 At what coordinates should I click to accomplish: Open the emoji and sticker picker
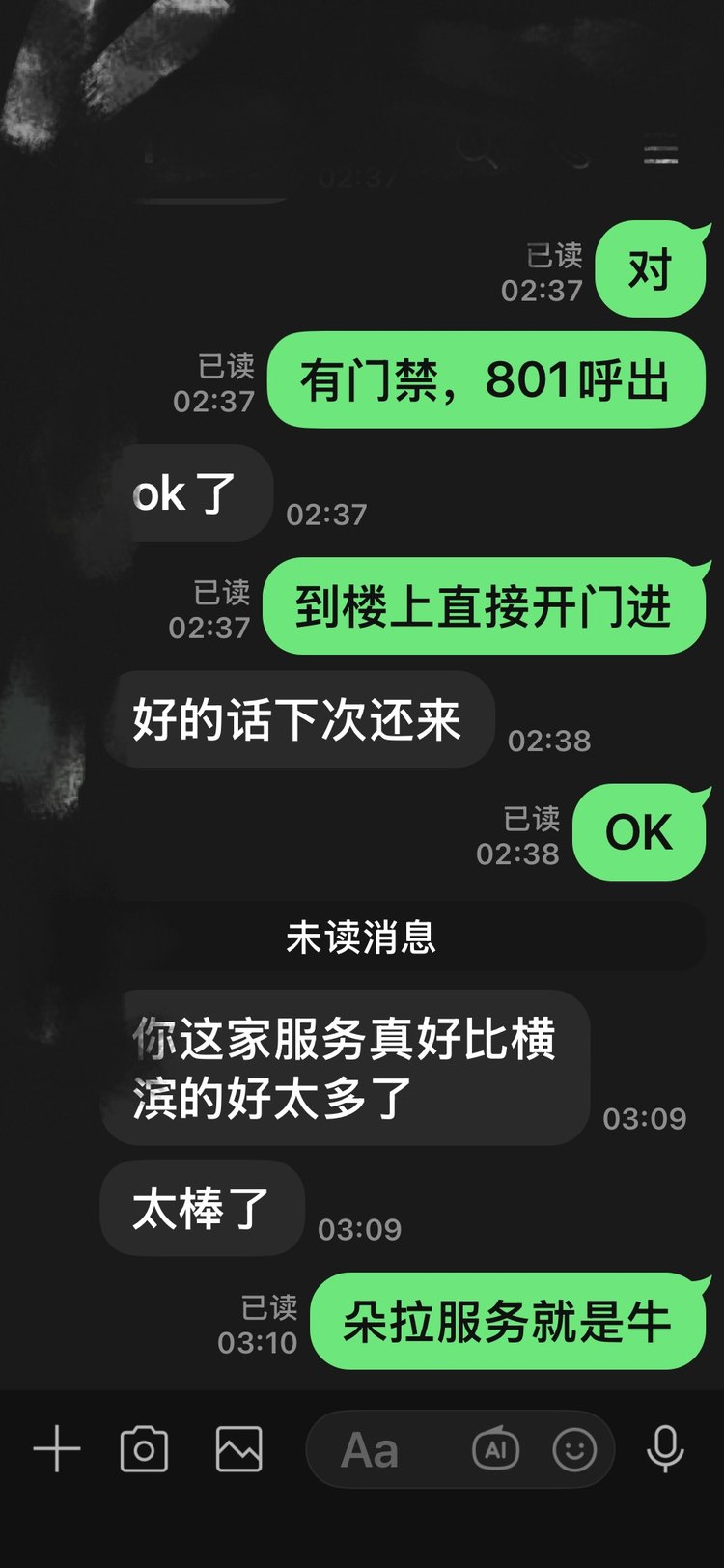tap(574, 1449)
